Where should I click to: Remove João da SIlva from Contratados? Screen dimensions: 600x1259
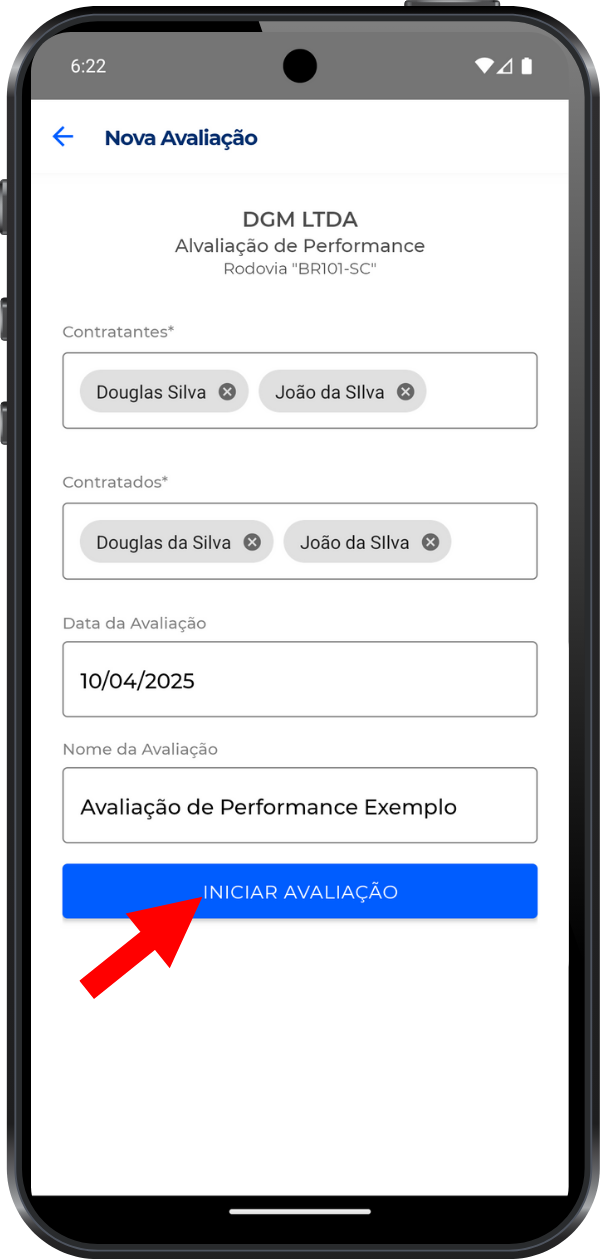click(430, 542)
